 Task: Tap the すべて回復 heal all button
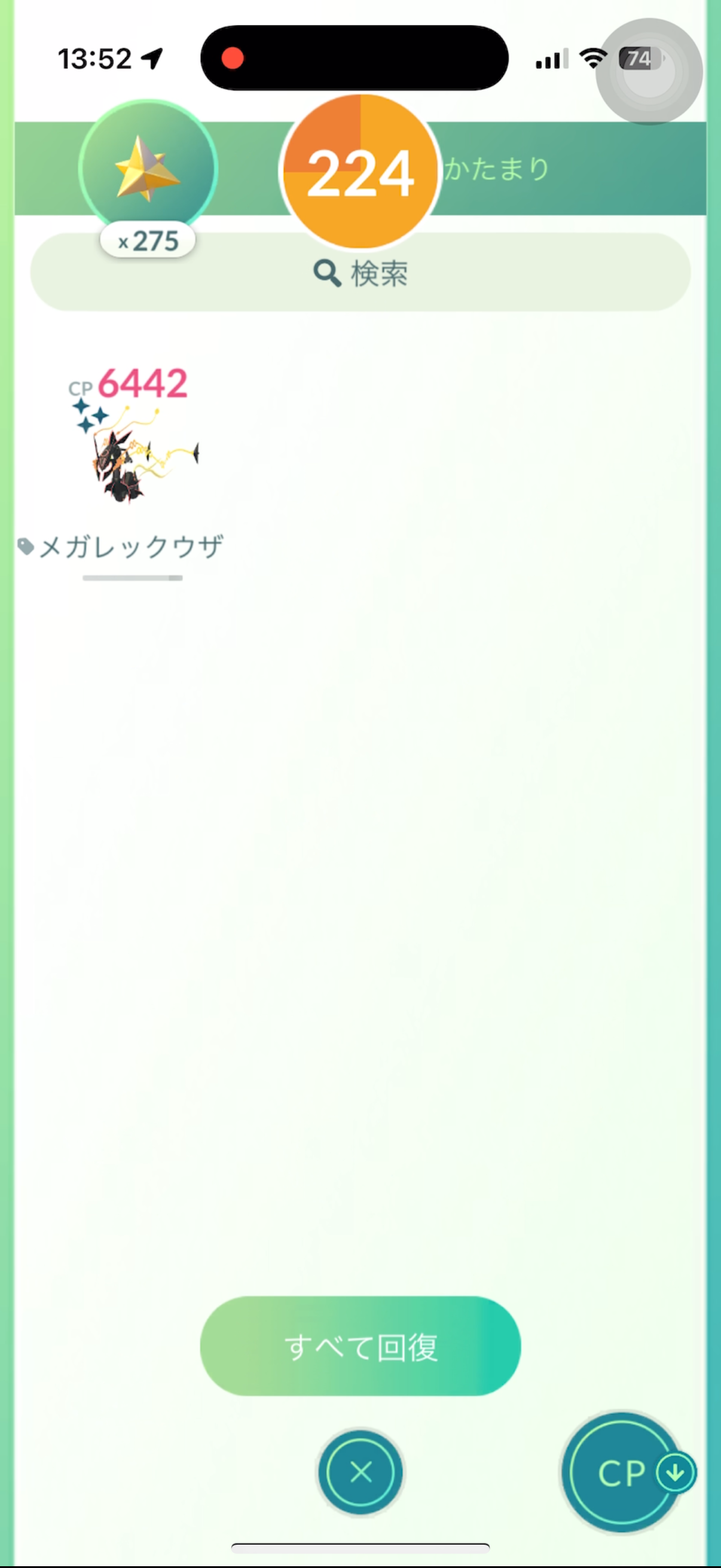(360, 1346)
